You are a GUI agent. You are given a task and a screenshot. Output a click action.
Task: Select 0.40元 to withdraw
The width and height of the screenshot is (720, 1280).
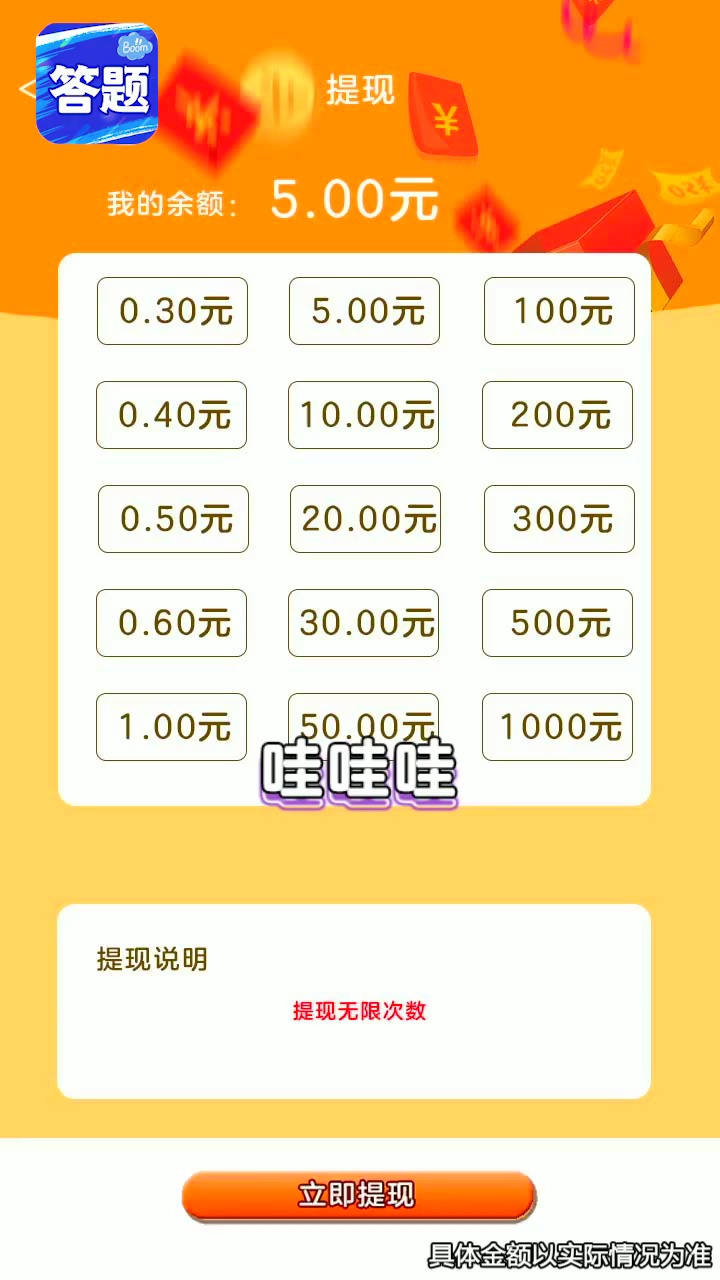(171, 415)
